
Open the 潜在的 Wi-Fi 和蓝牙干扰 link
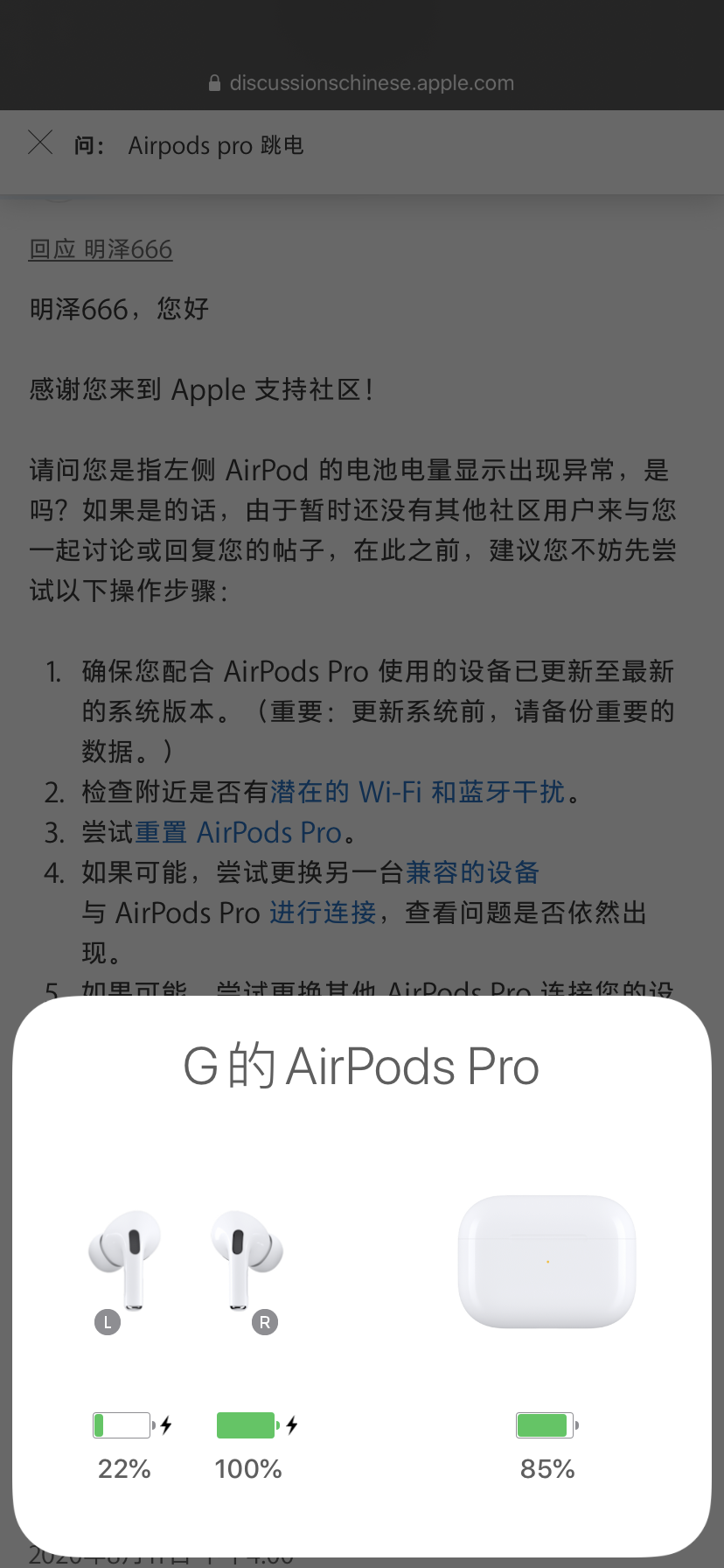(x=417, y=792)
